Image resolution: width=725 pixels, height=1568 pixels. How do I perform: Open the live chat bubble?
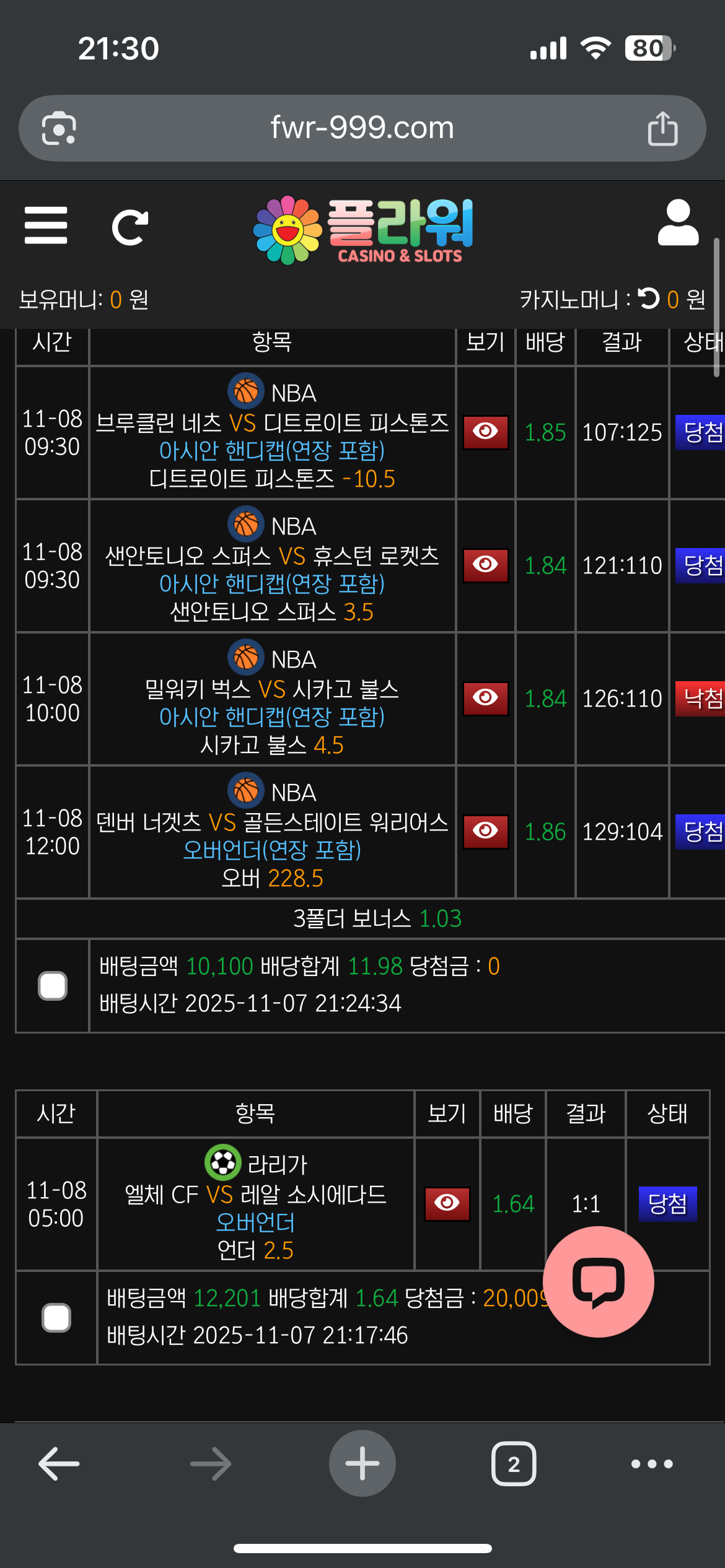[598, 1282]
